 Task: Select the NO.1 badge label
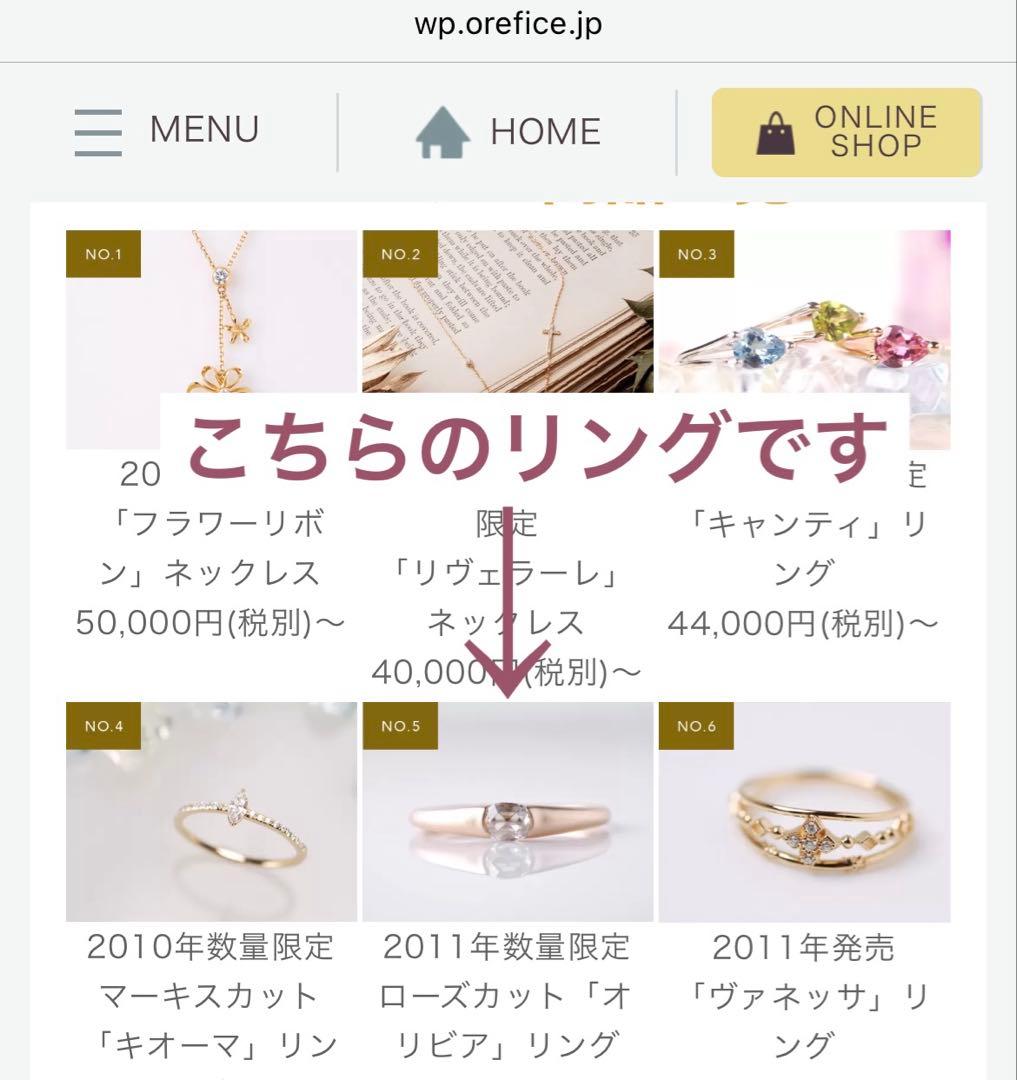click(104, 254)
